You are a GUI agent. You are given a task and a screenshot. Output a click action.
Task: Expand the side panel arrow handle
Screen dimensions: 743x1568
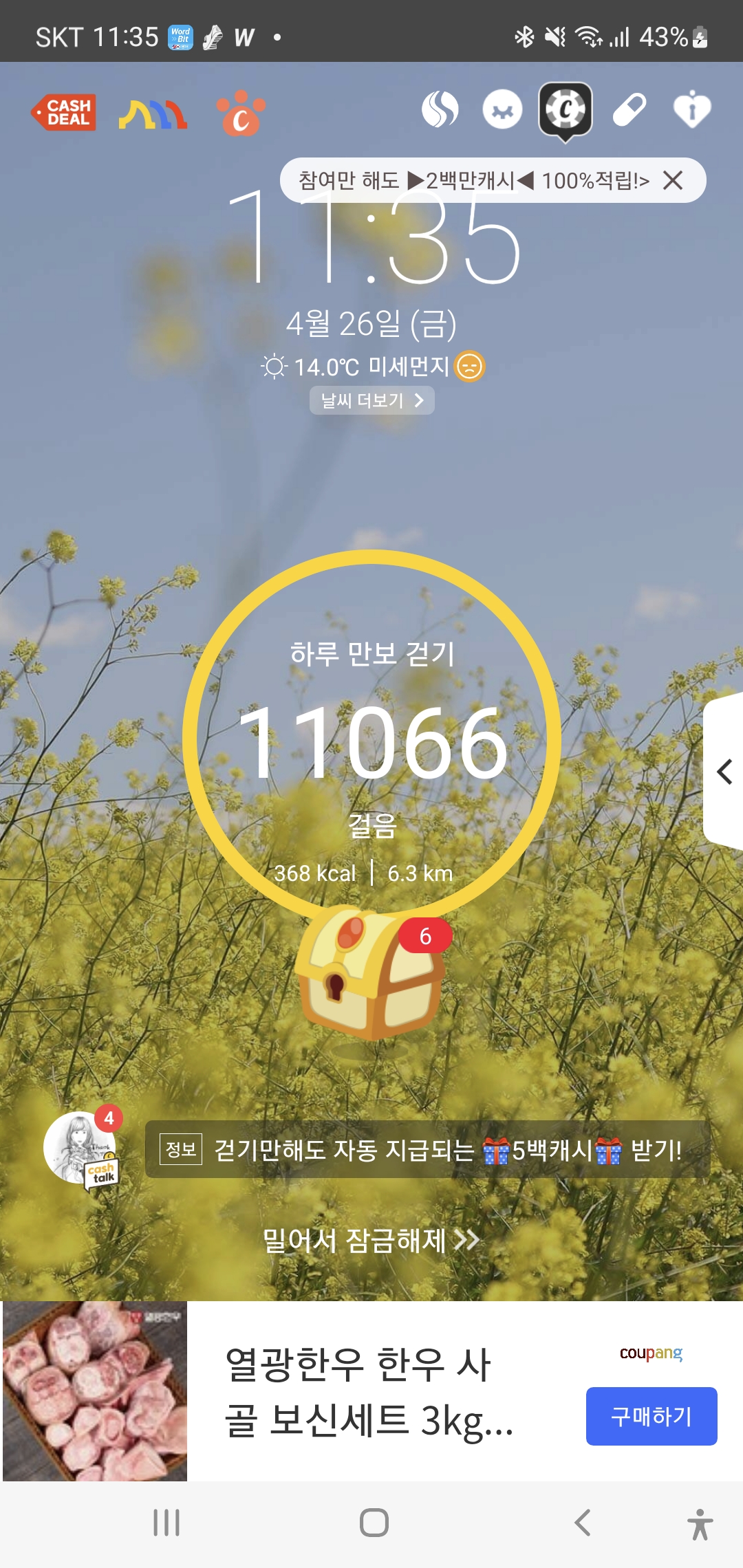724,772
